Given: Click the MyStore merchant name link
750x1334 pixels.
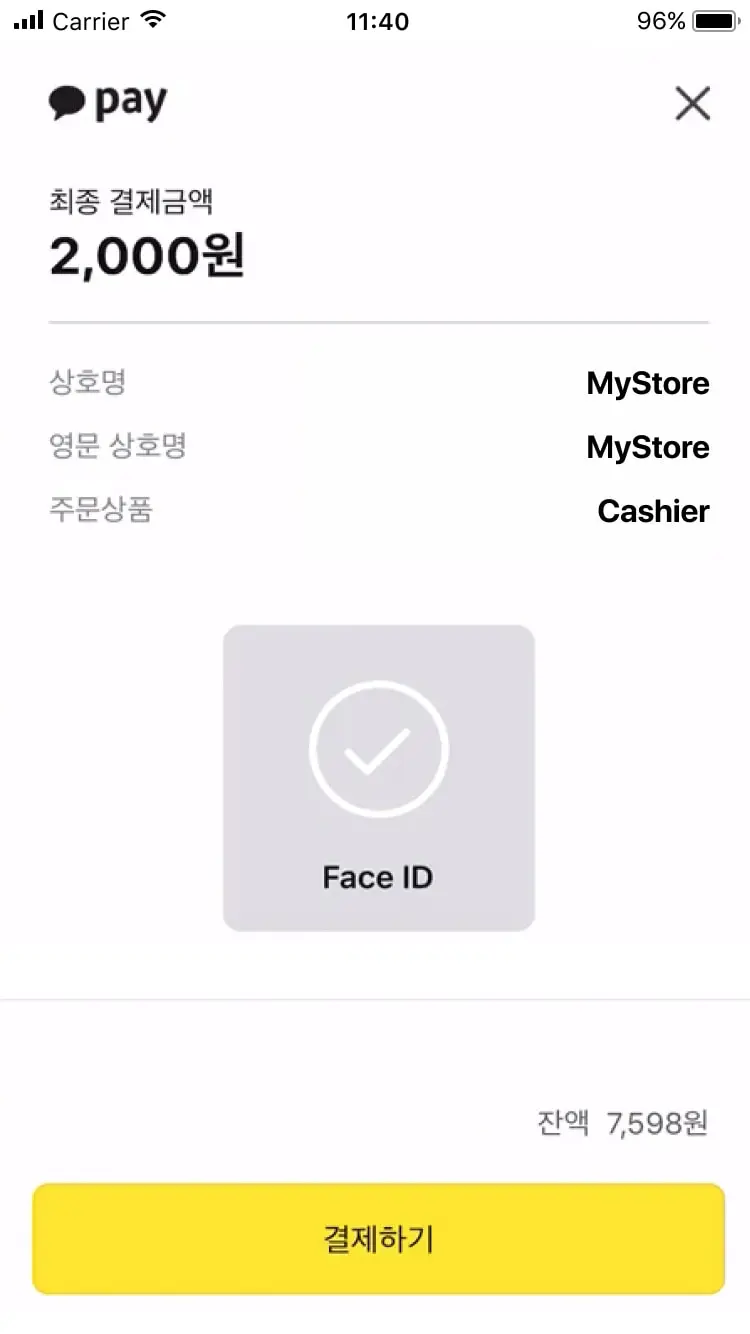Looking at the screenshot, I should click(648, 383).
